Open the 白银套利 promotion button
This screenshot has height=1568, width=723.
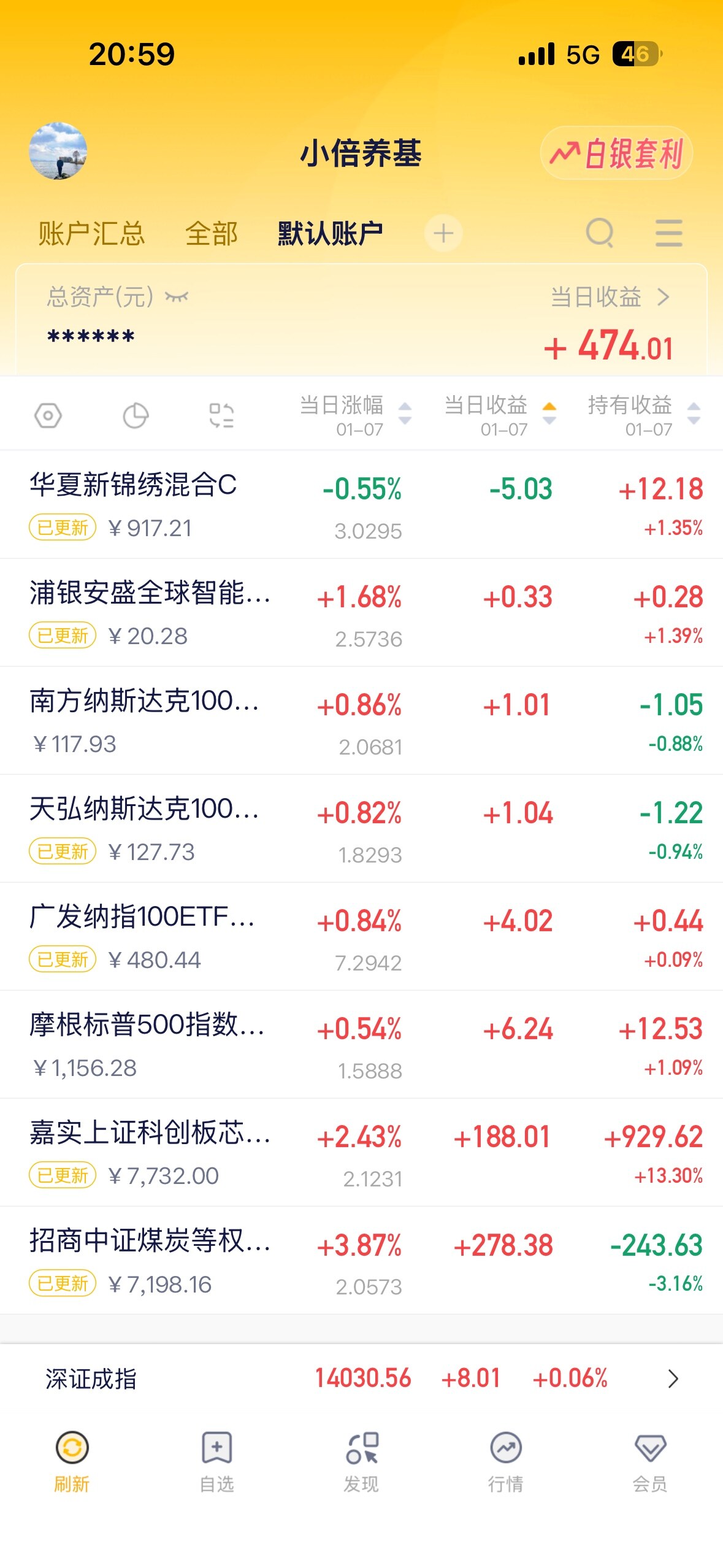click(x=616, y=153)
